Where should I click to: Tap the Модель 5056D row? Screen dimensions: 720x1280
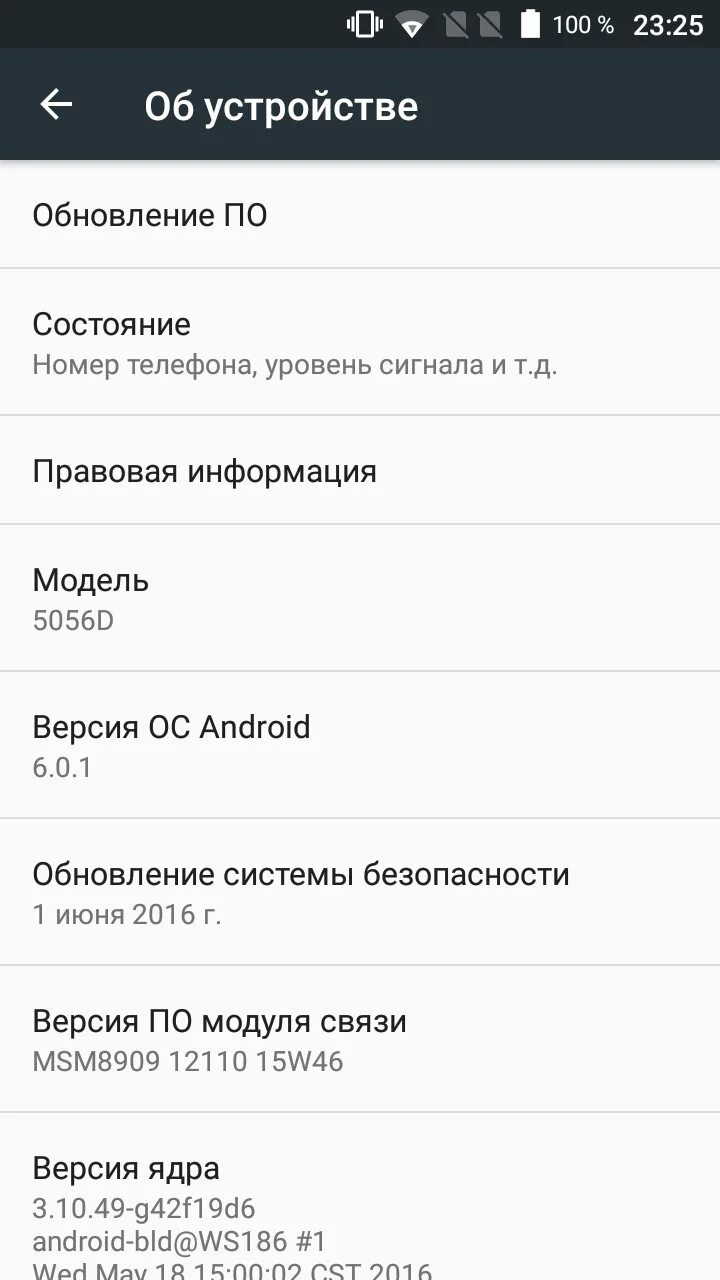[x=360, y=598]
